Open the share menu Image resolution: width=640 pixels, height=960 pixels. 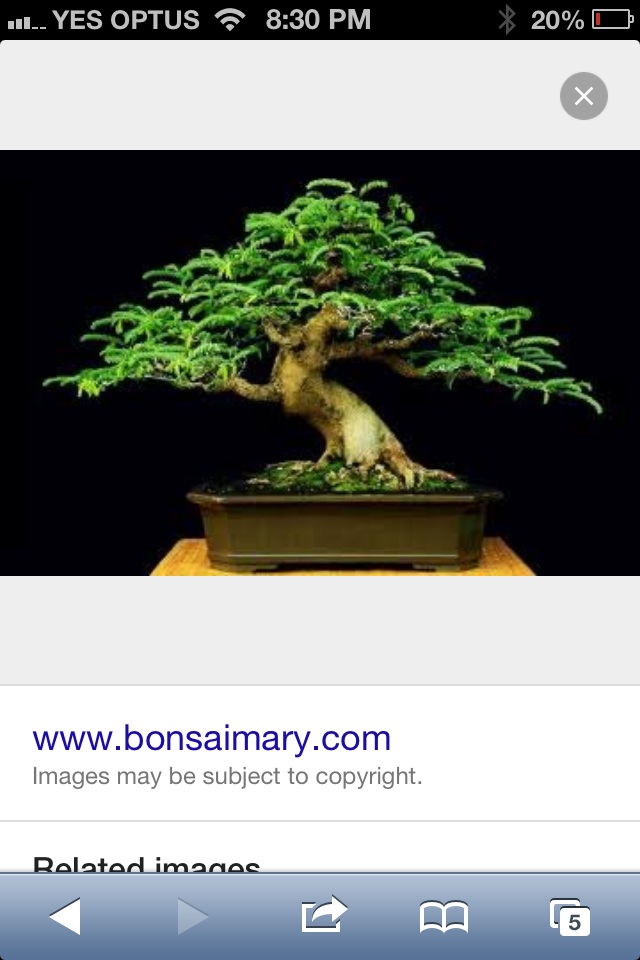click(x=323, y=916)
